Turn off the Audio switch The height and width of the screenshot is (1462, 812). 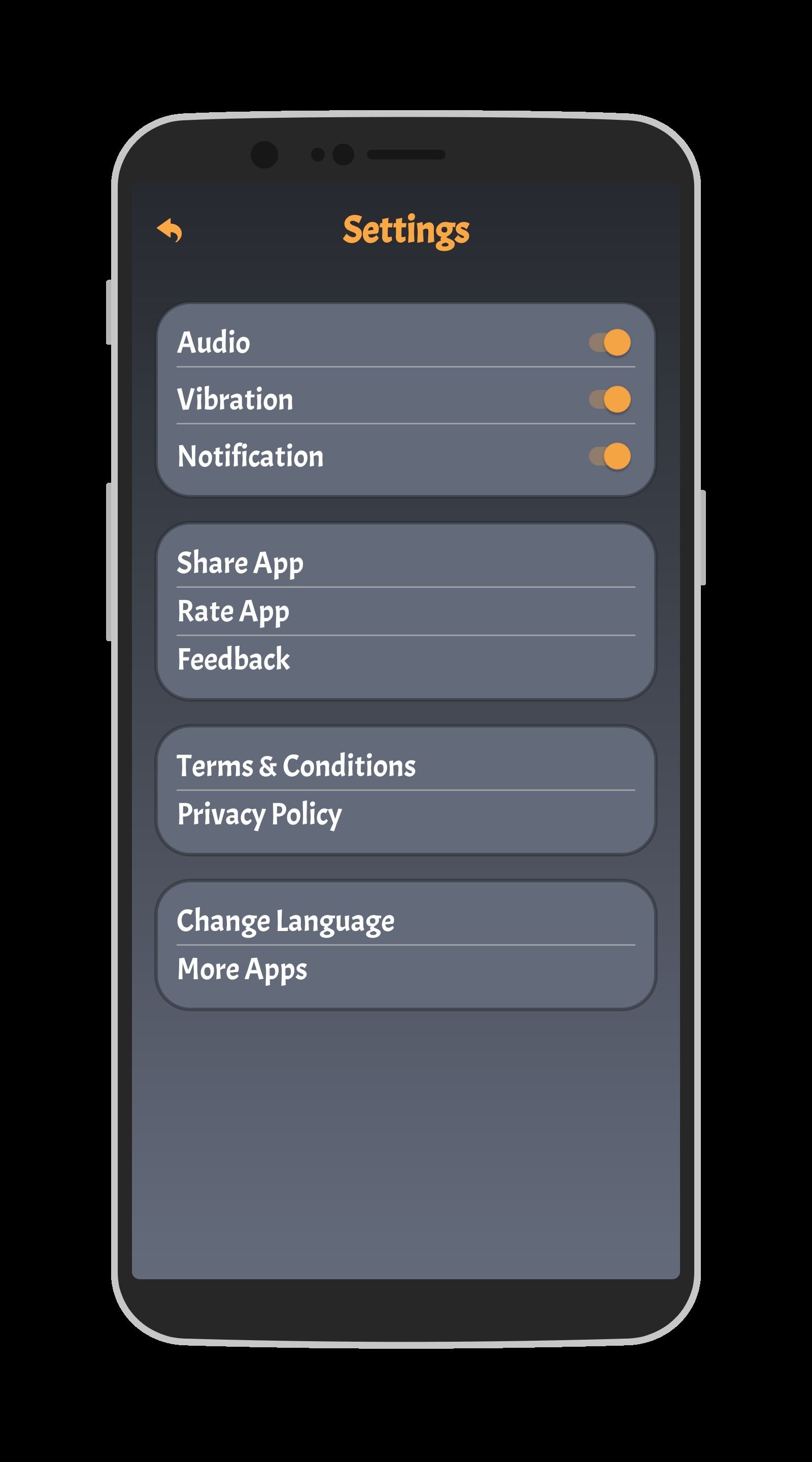pyautogui.click(x=610, y=342)
